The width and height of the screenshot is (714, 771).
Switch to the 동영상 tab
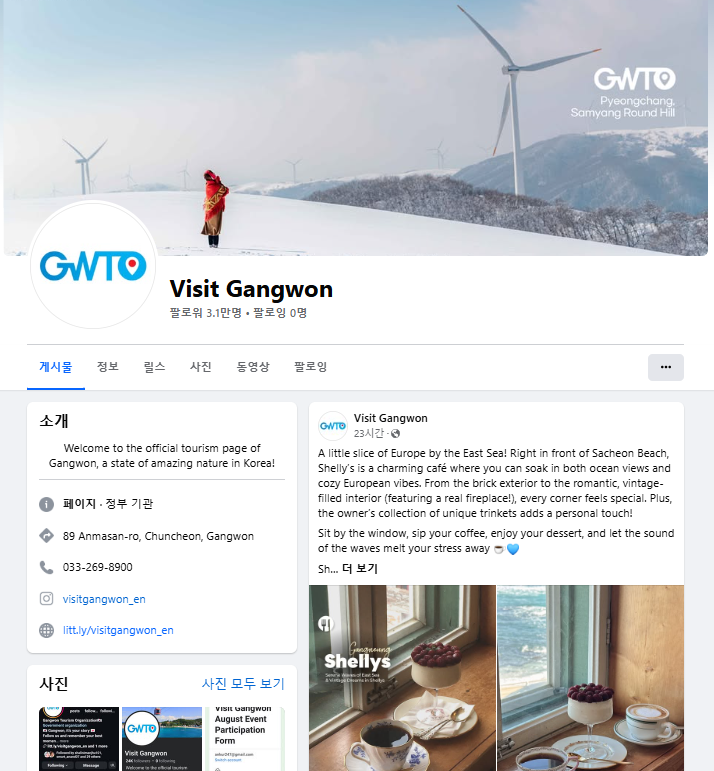253,367
